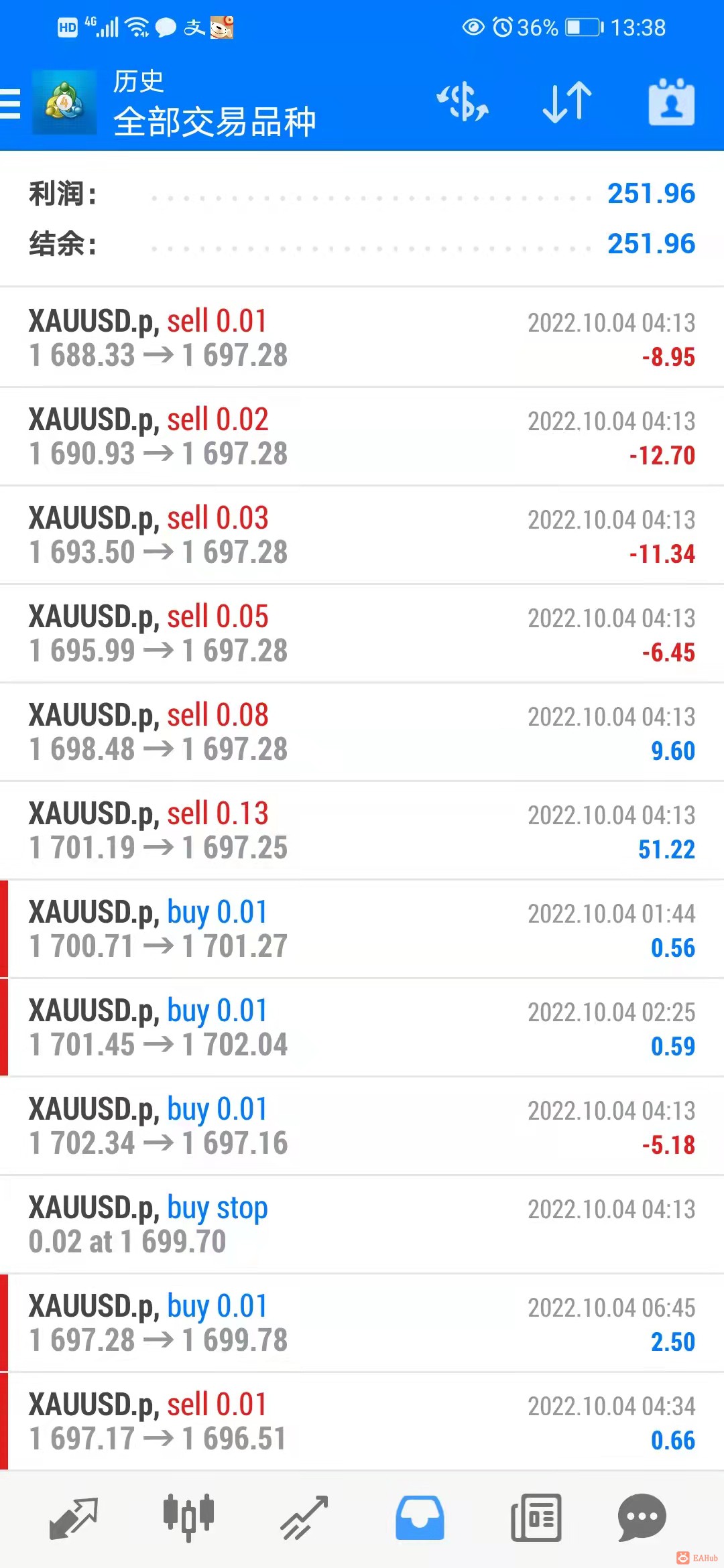Open the buy 0.01 trade closed at 06:45
This screenshot has height=1568, width=724.
coord(362,1323)
